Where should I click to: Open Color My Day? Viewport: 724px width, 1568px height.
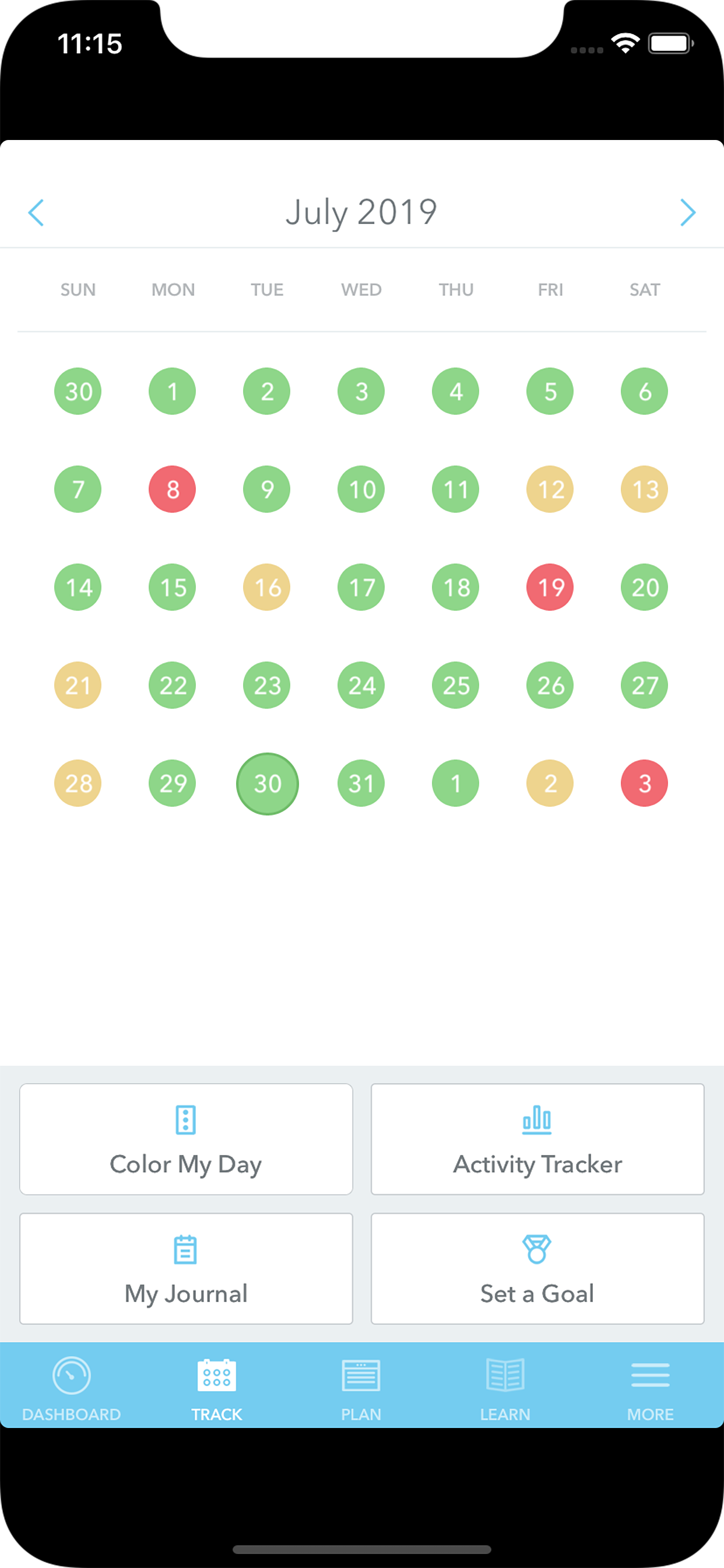click(x=186, y=1139)
